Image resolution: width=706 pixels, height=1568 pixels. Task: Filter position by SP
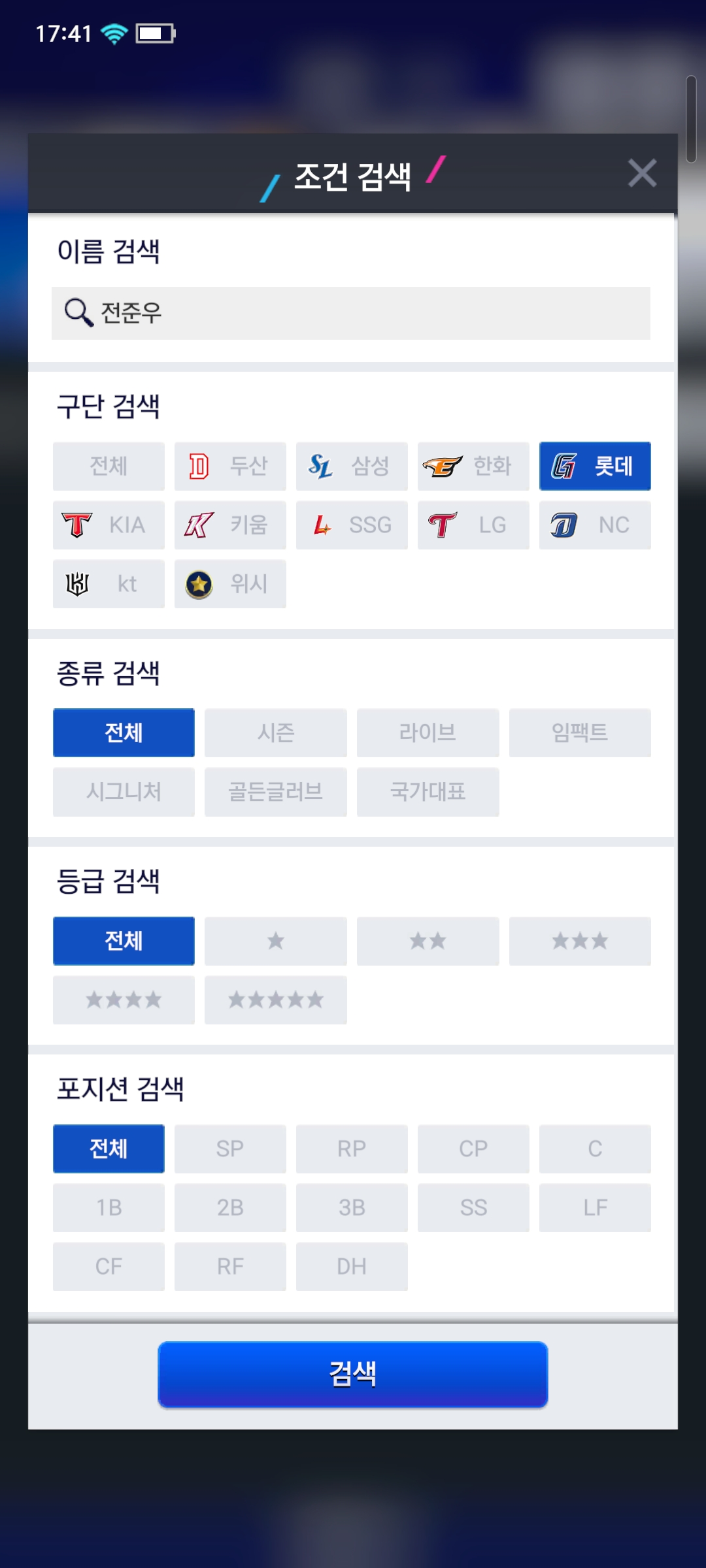(230, 1149)
